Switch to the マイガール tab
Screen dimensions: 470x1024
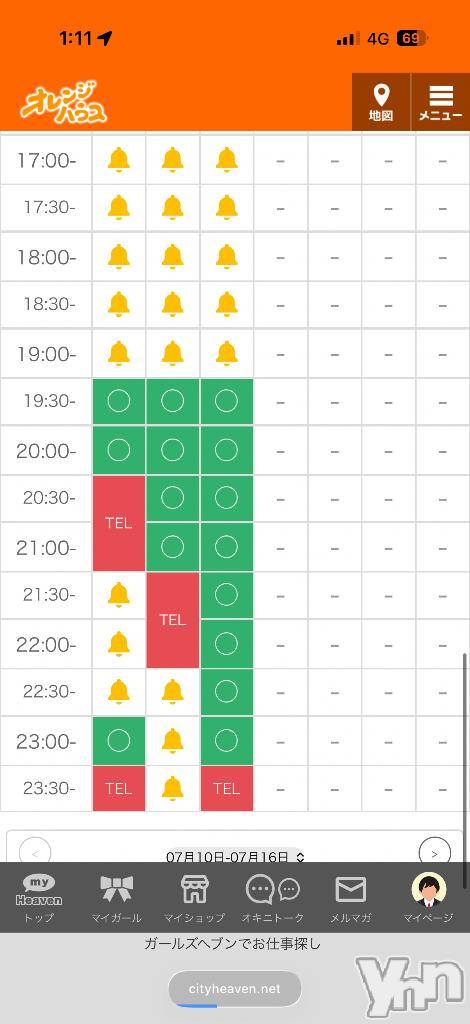click(117, 899)
